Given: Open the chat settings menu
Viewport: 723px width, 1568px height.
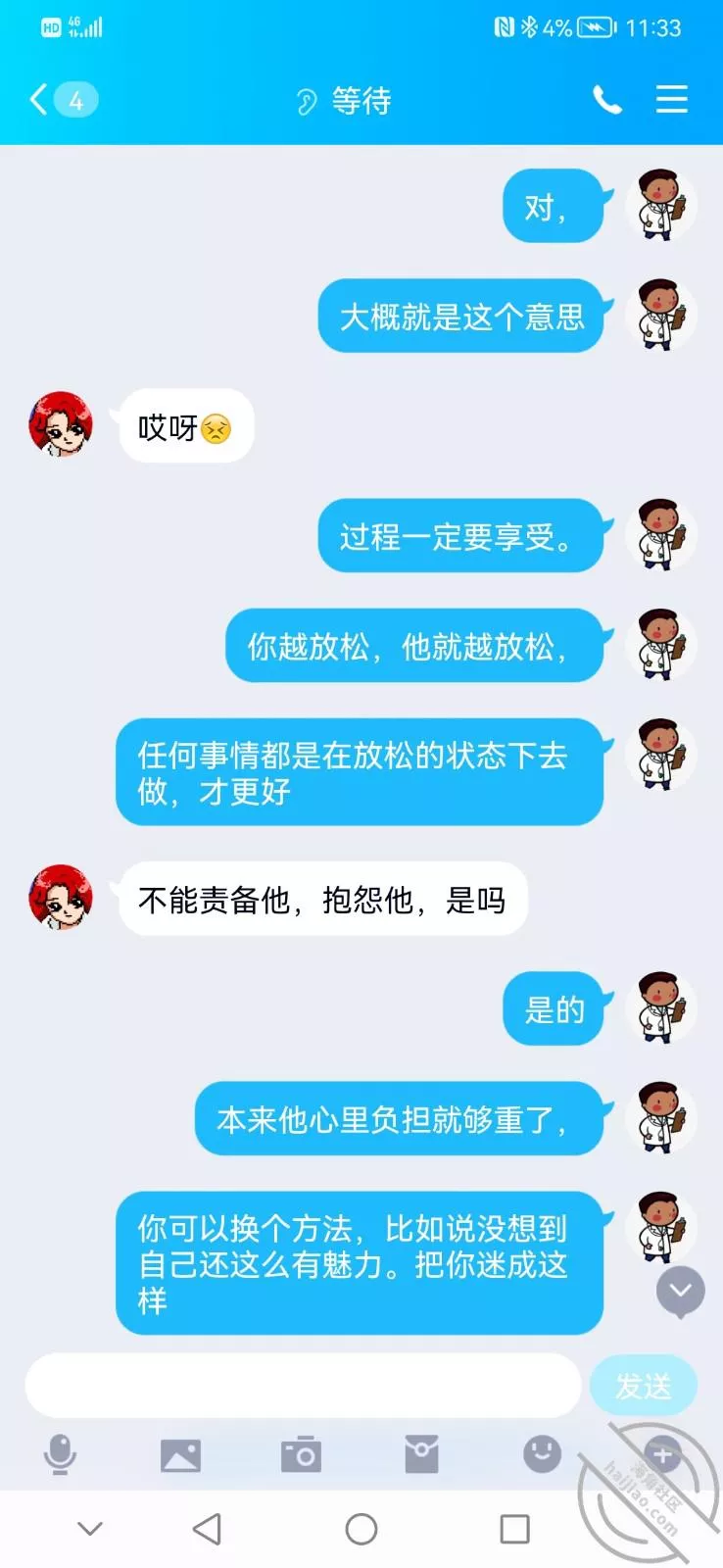Looking at the screenshot, I should [x=672, y=99].
